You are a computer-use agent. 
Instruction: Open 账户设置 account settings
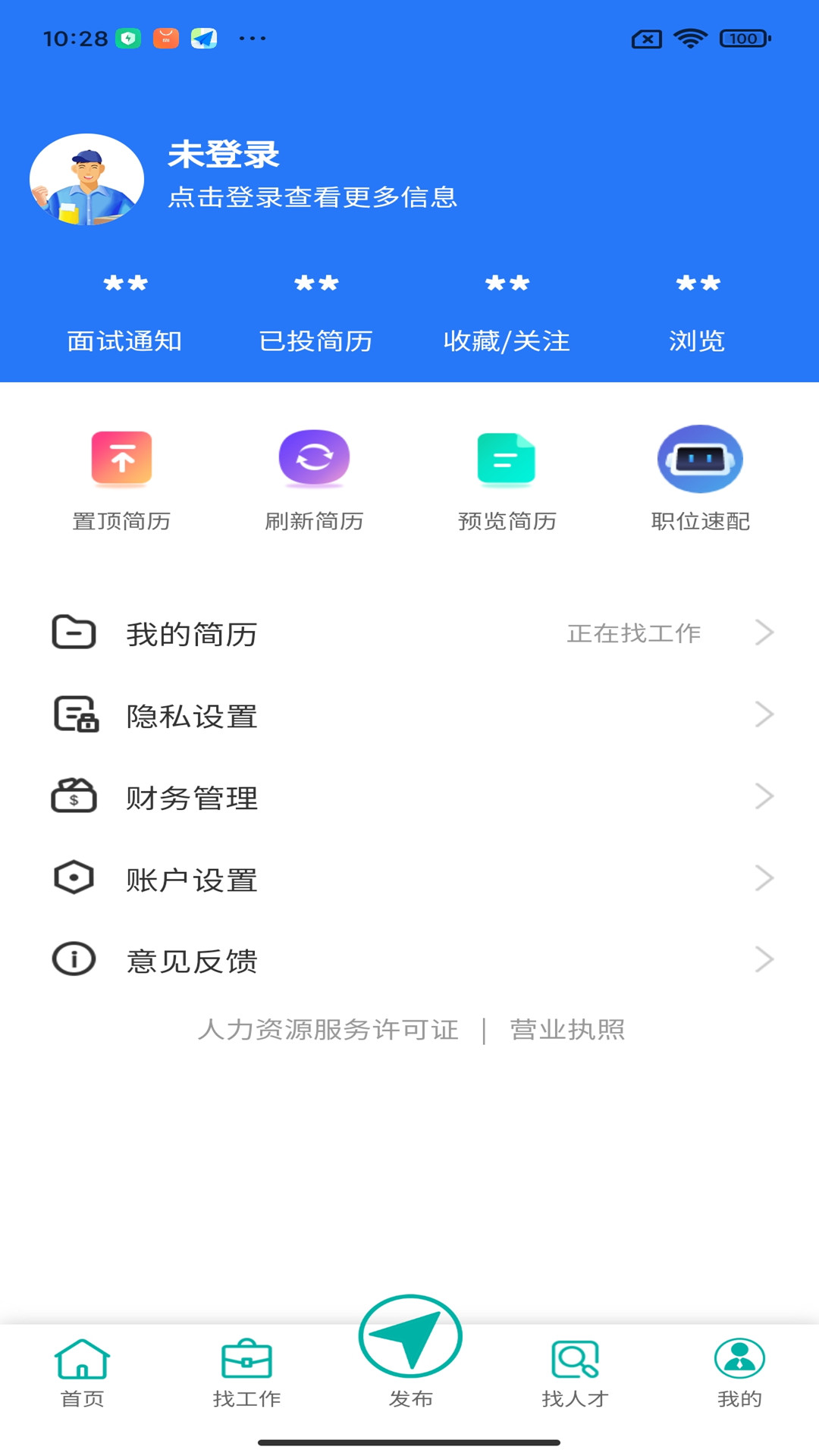coord(409,879)
